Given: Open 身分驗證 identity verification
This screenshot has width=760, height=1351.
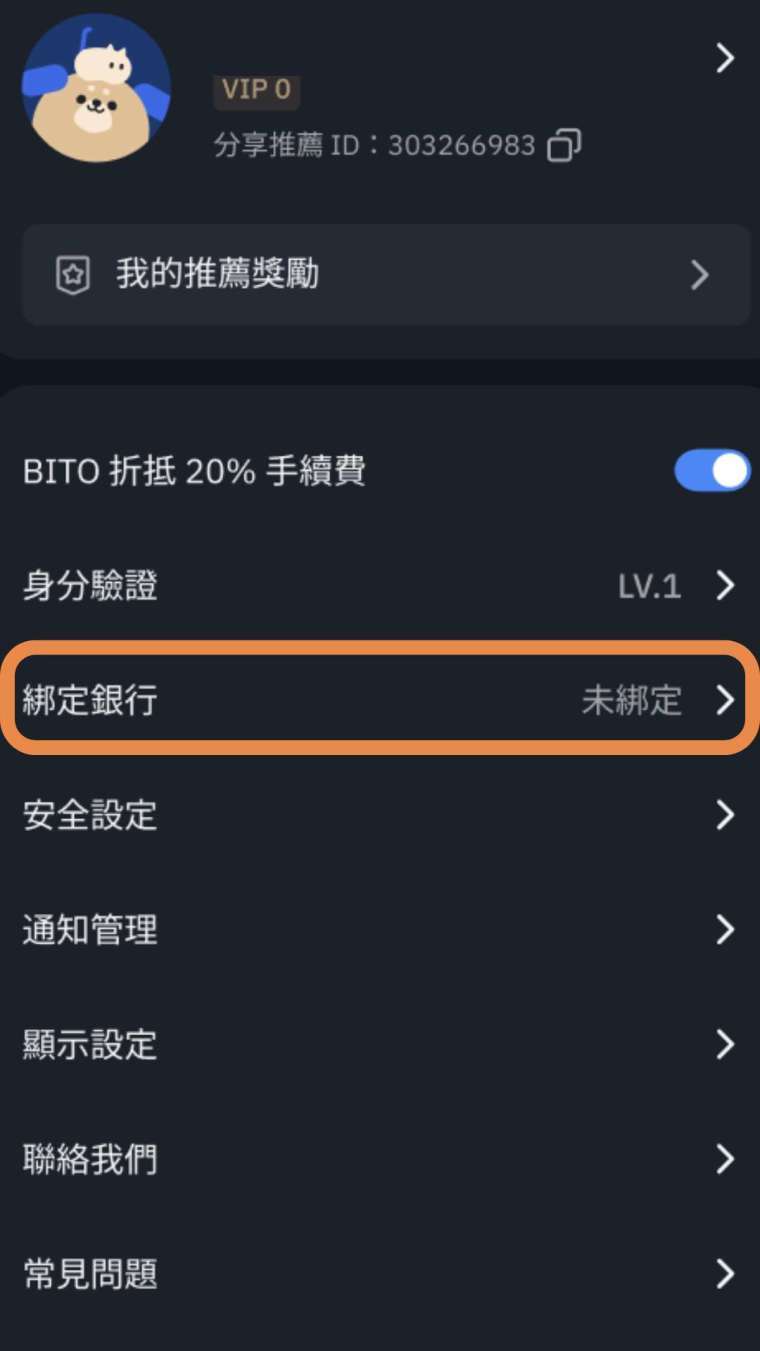Looking at the screenshot, I should pyautogui.click(x=380, y=586).
